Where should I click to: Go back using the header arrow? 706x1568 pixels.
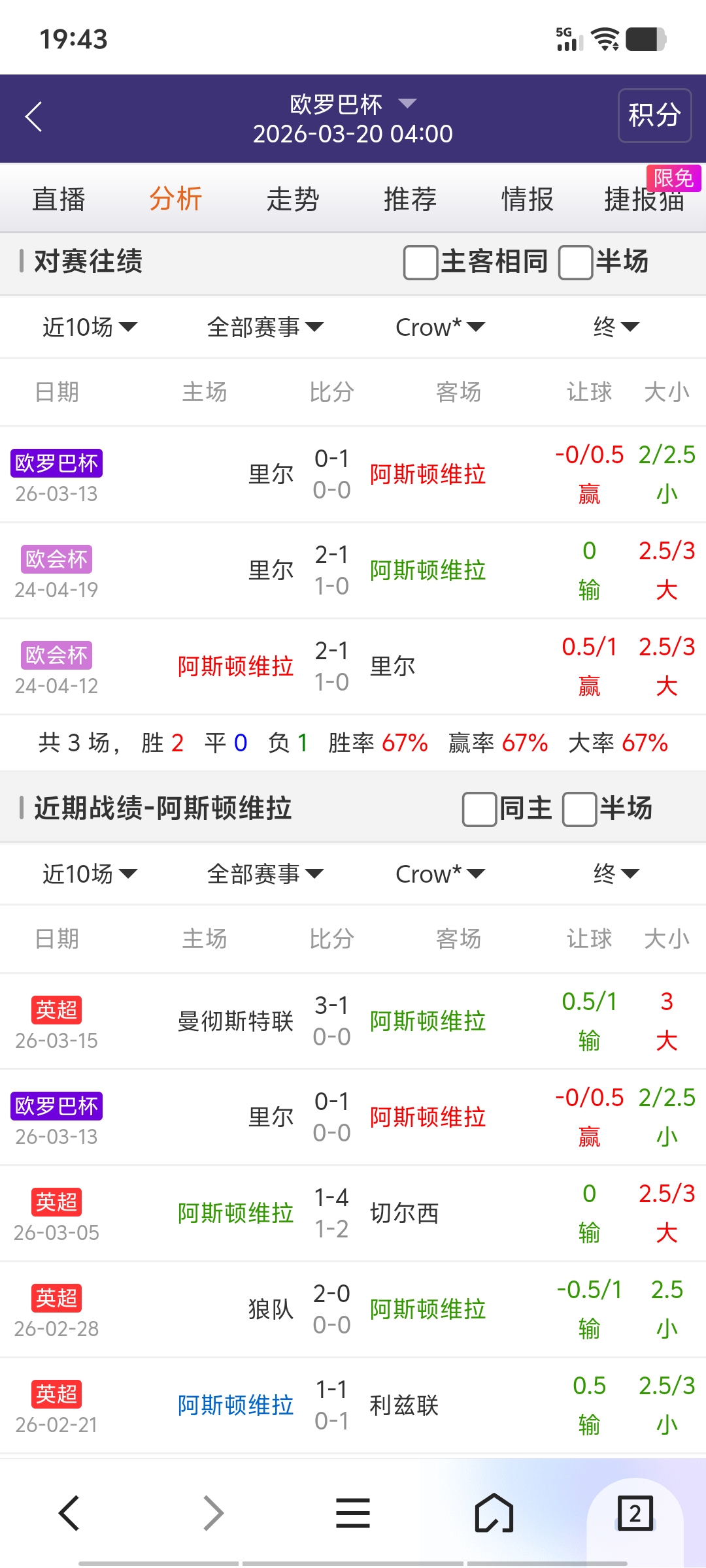34,117
